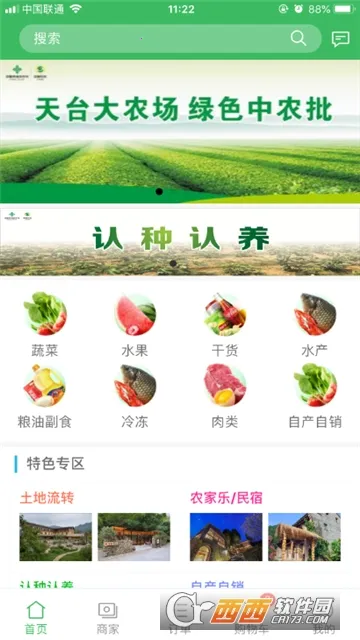
Task: Switch to the 商家 tab
Action: tap(108, 617)
